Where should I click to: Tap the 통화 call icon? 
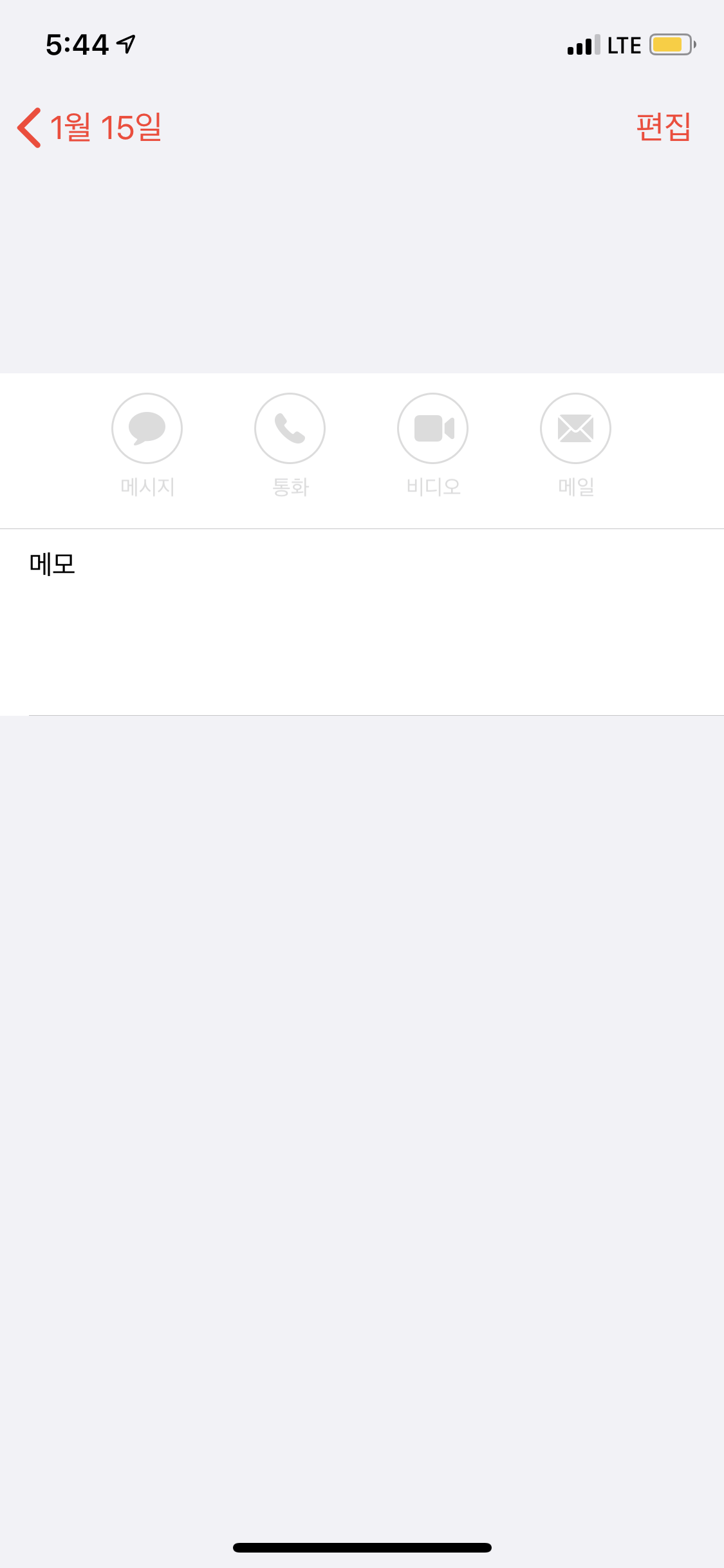290,429
